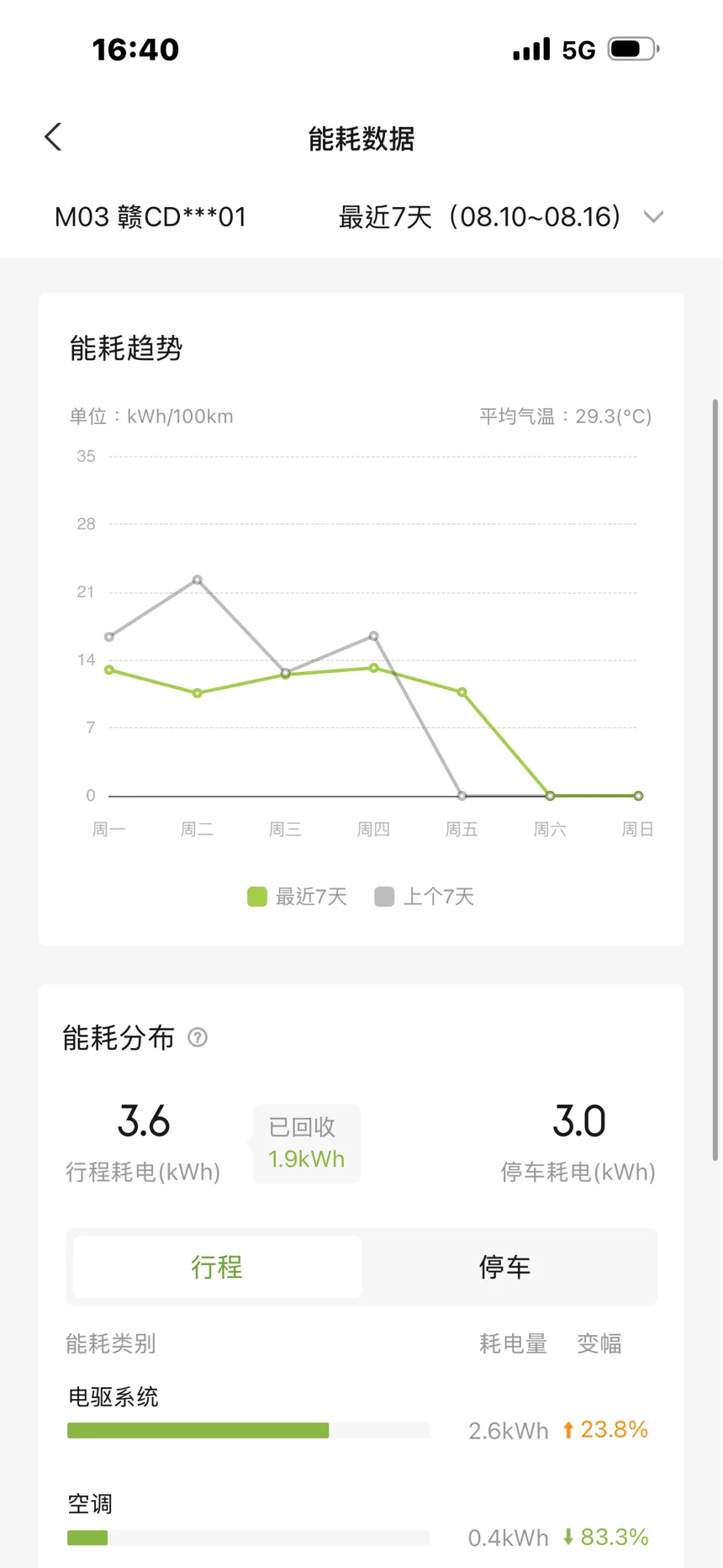Open the 最近7天 date range dropdown
Image resolution: width=723 pixels, height=1568 pixels.
(x=501, y=217)
